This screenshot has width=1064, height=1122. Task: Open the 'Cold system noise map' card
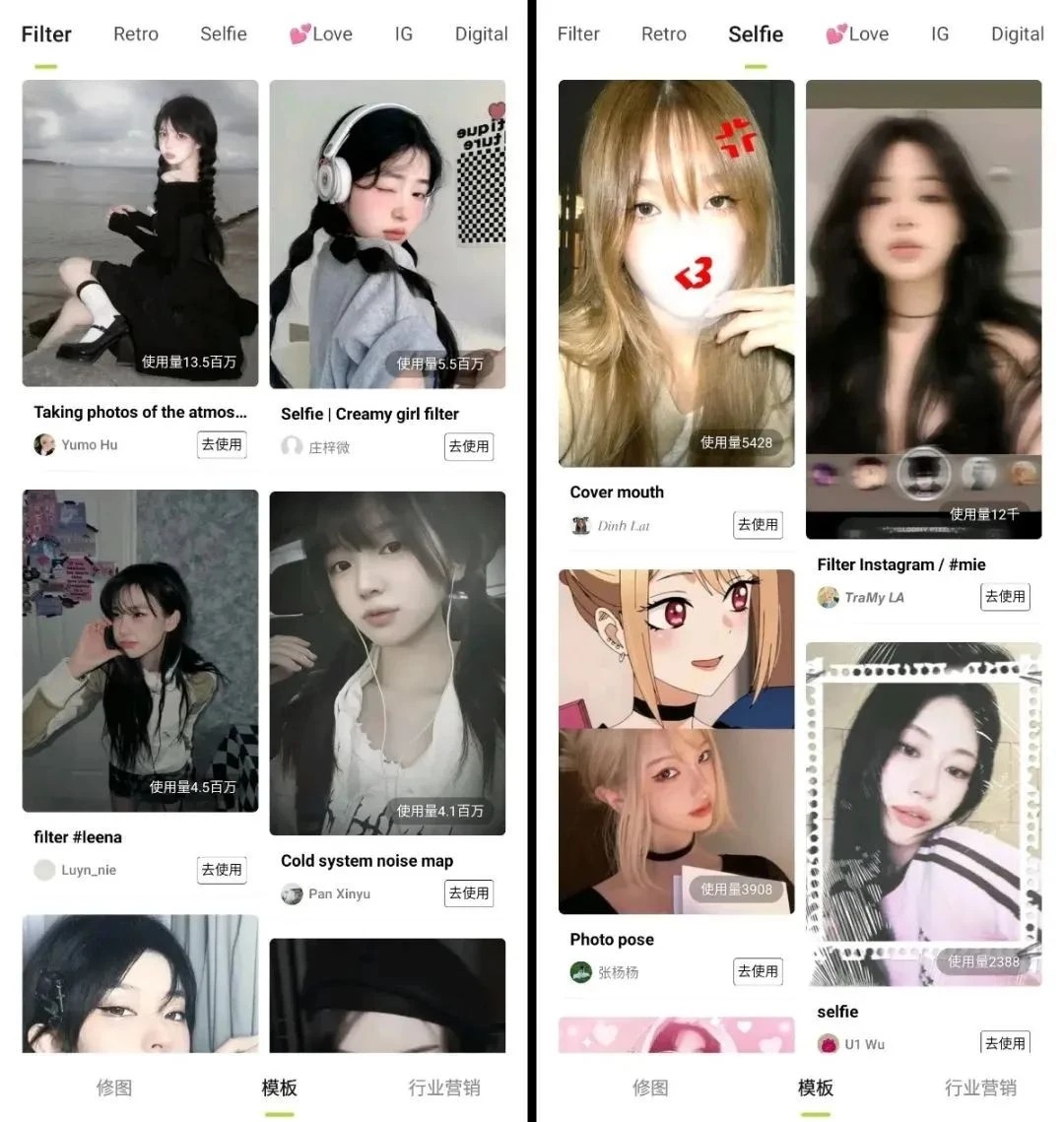pos(387,663)
